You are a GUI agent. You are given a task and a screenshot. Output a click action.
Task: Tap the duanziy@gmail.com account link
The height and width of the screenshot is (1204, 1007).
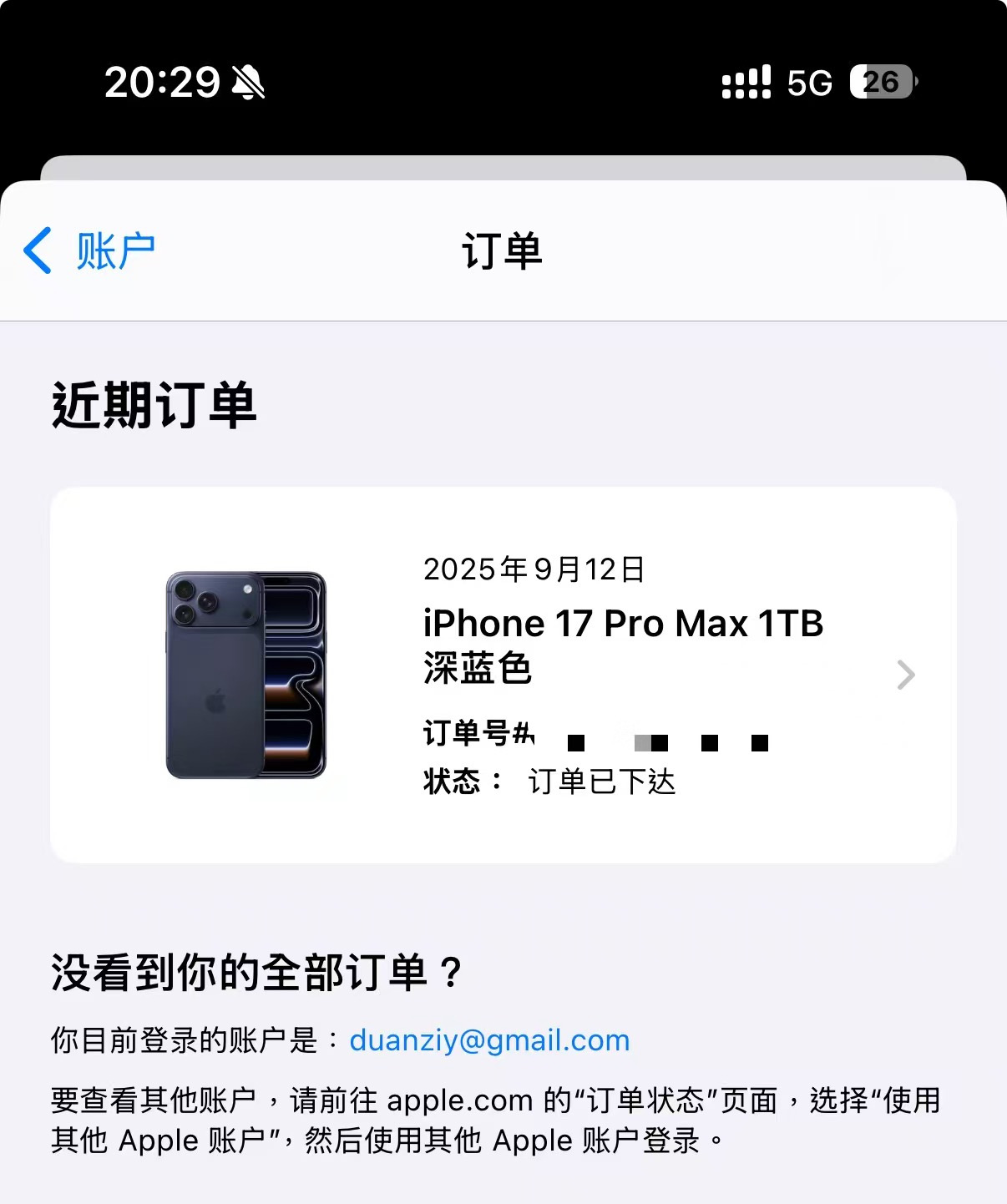point(489,1040)
